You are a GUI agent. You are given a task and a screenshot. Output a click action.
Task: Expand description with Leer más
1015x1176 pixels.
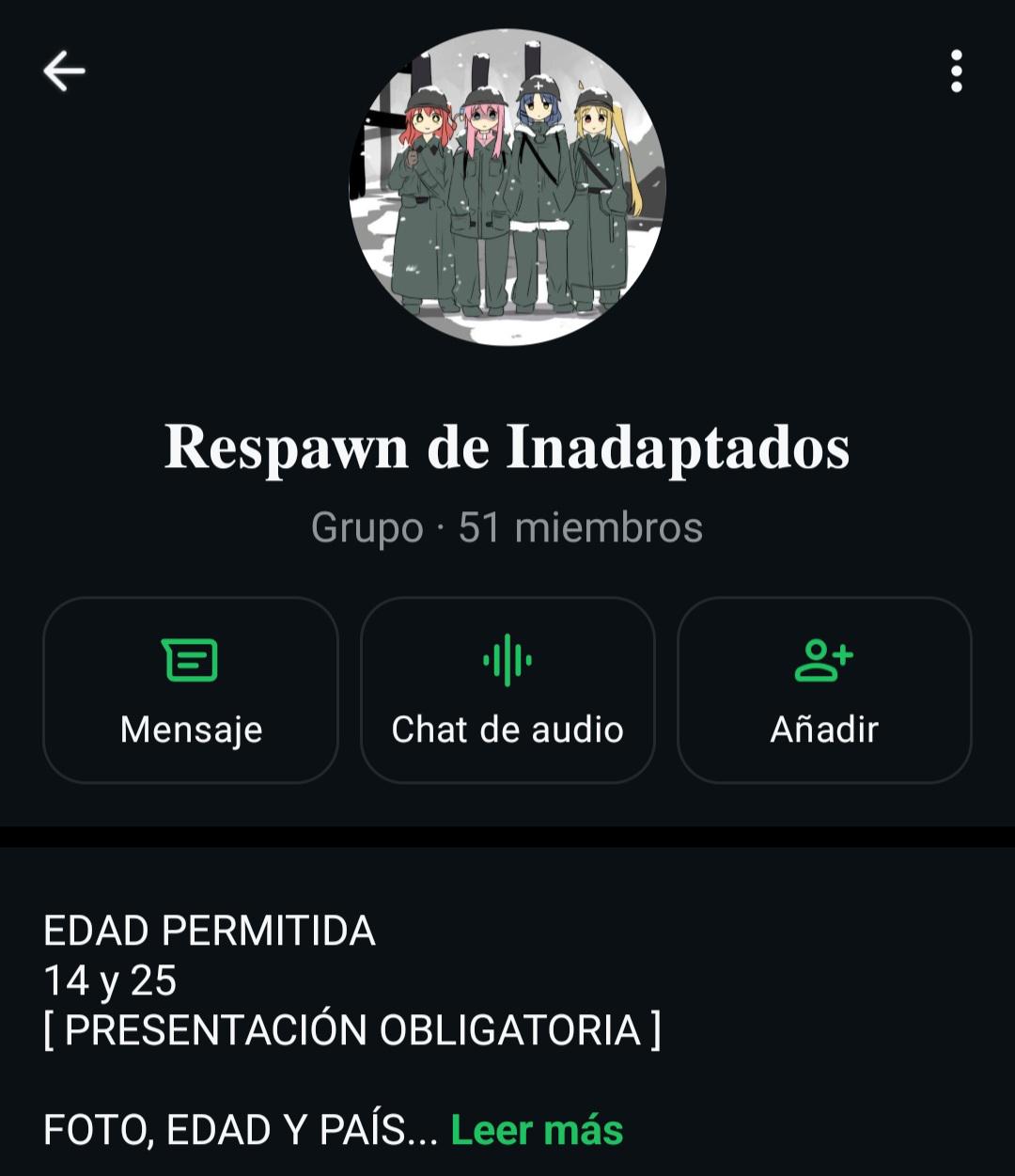click(537, 1130)
